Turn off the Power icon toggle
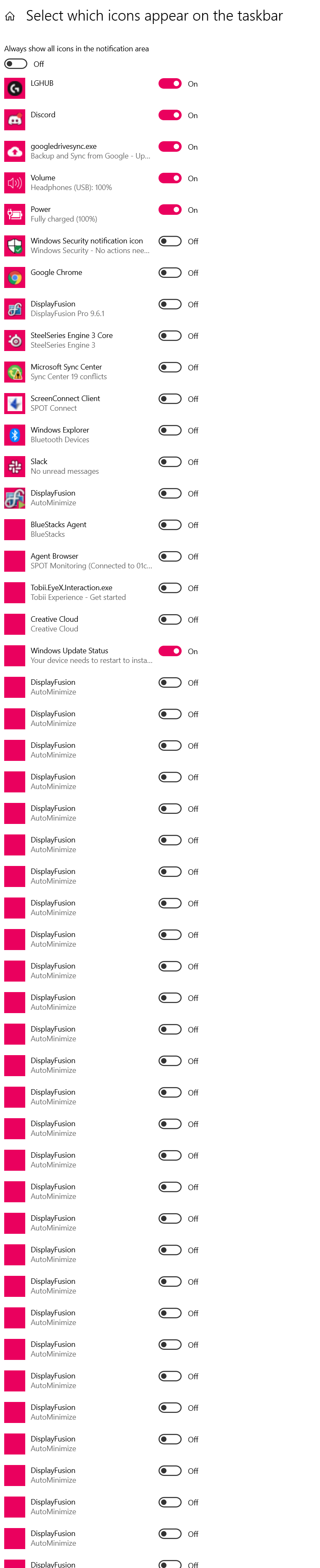The image size is (320, 1568). coord(170,210)
